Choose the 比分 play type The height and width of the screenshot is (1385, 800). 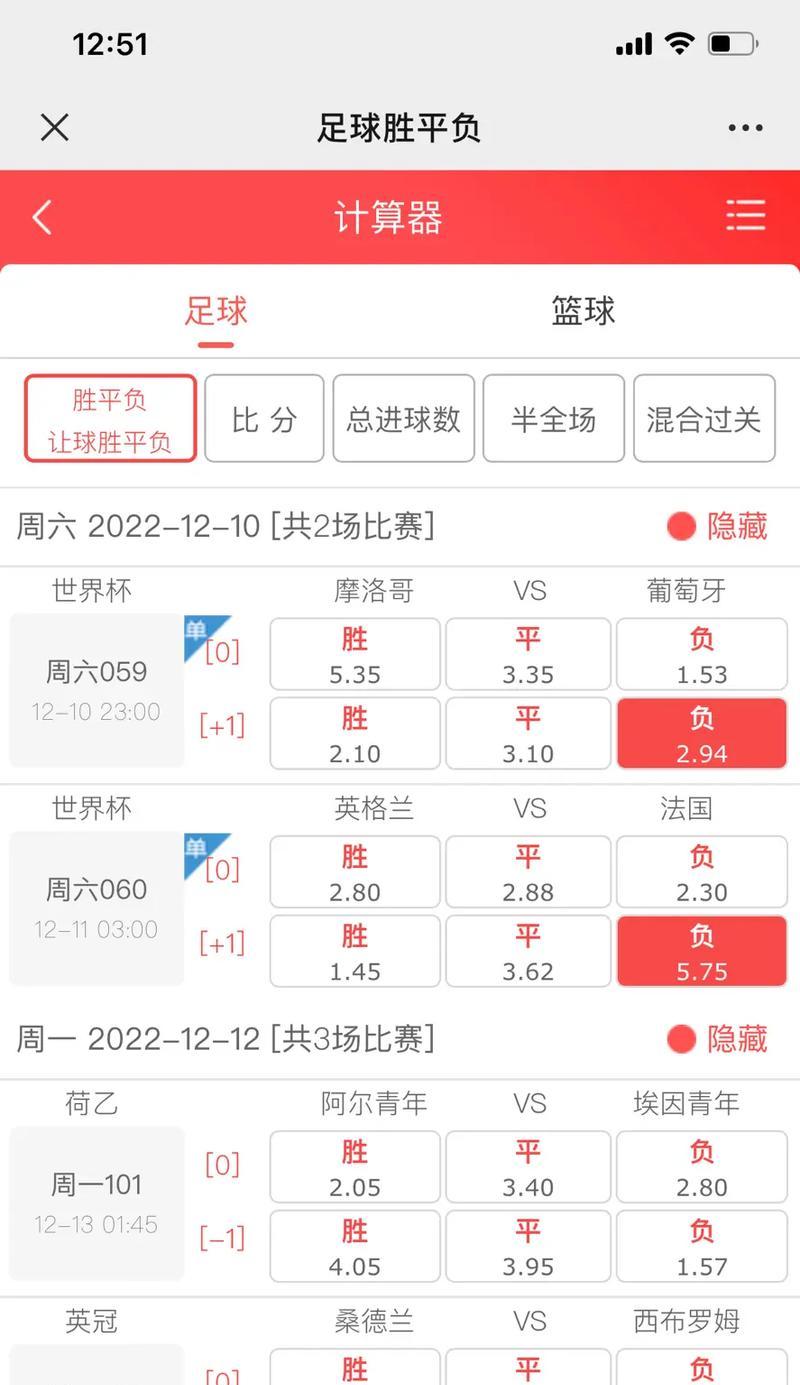(x=264, y=419)
